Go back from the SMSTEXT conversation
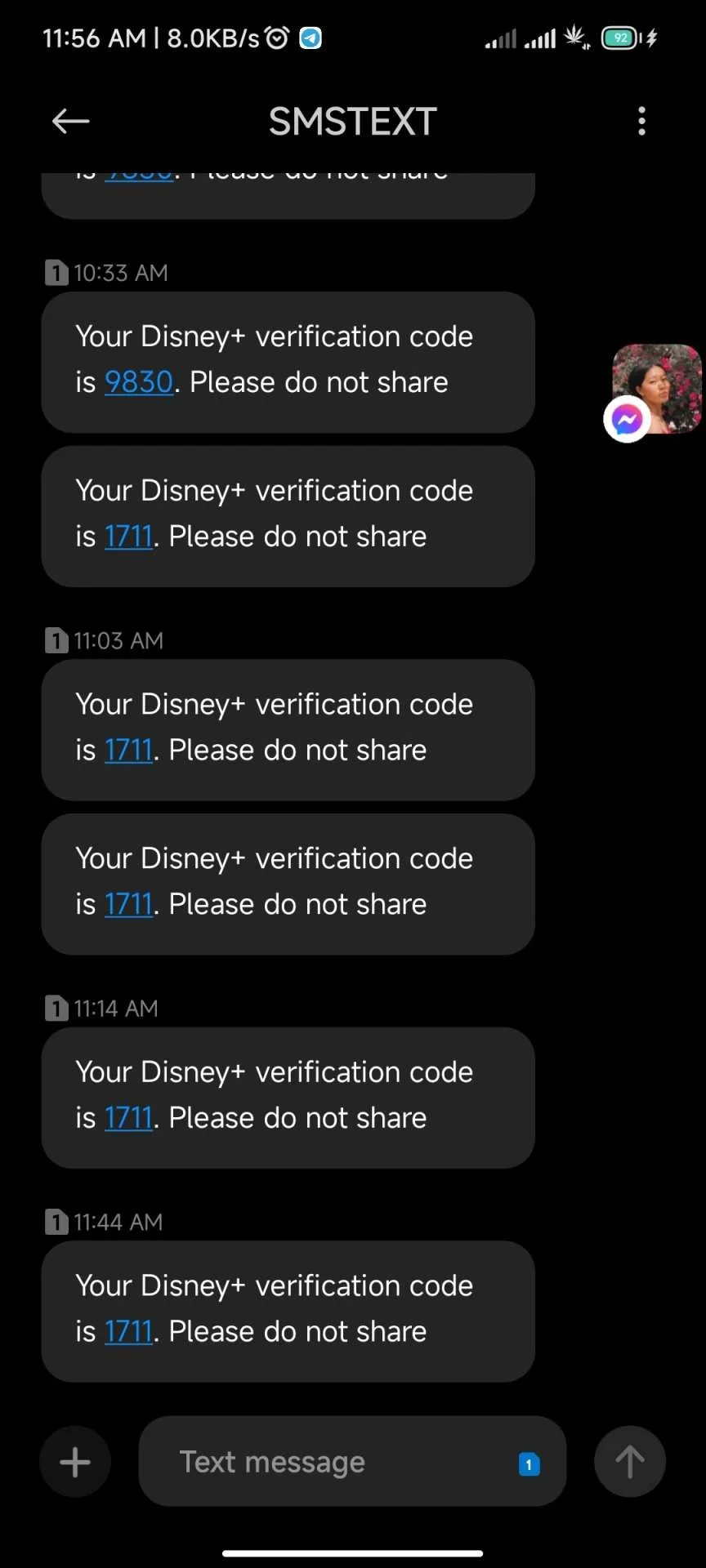Screen dimensions: 706x1568 pos(70,122)
